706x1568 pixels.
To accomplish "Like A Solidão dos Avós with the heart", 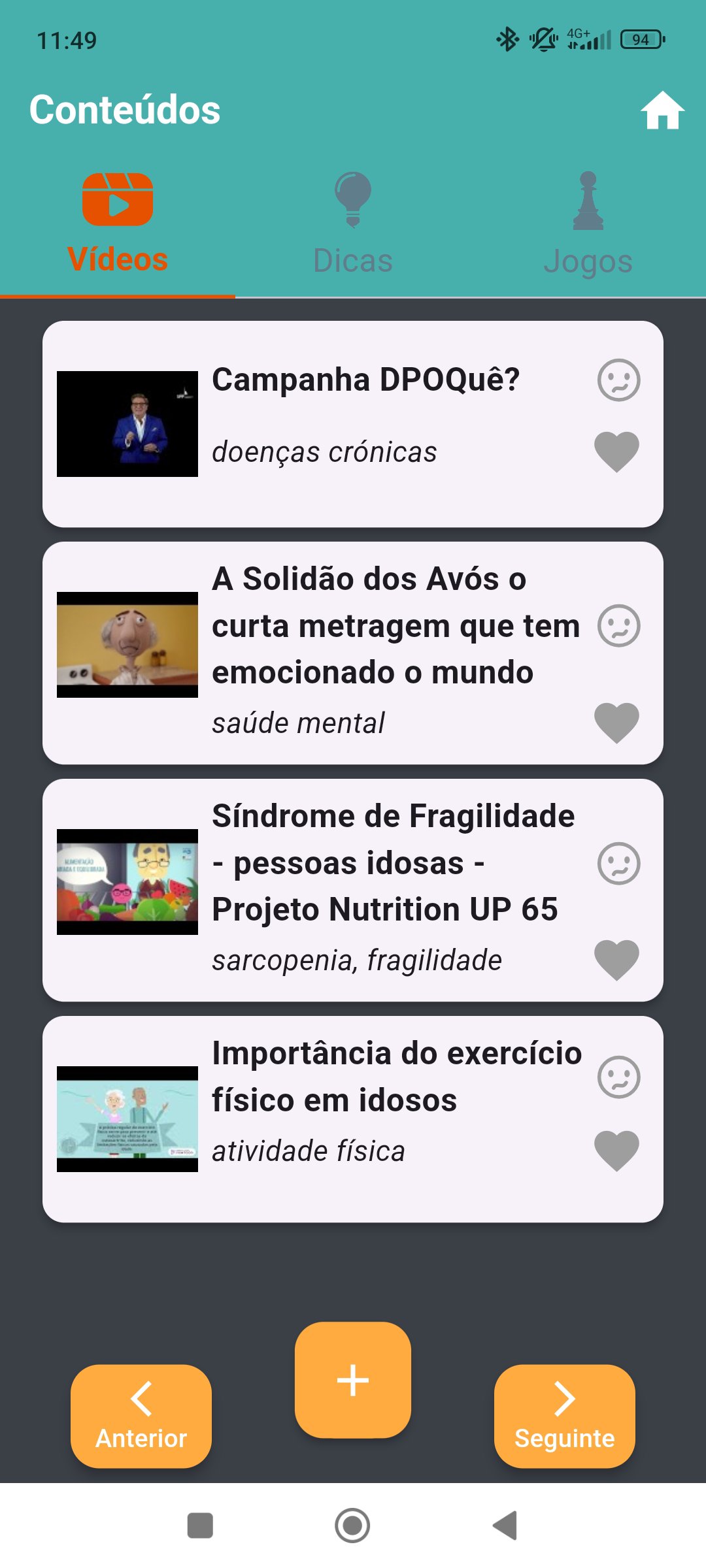I will click(616, 723).
